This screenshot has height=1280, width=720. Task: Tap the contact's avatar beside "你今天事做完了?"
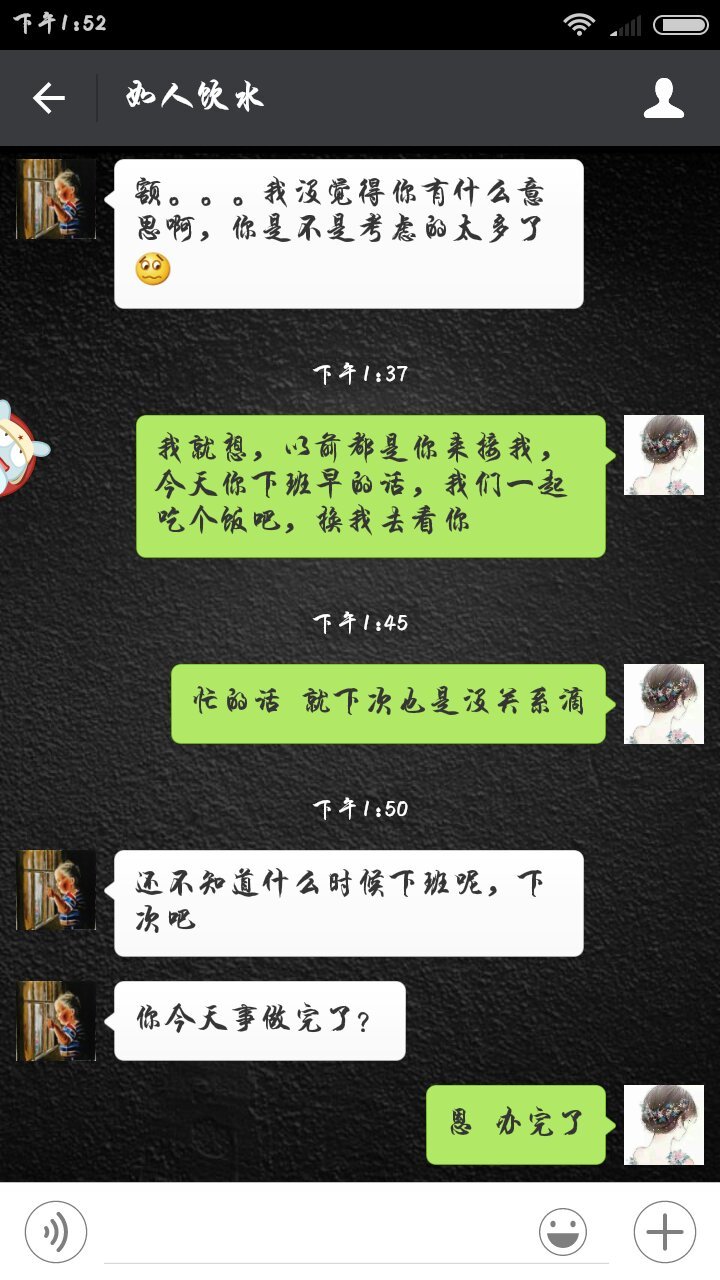(x=56, y=1021)
